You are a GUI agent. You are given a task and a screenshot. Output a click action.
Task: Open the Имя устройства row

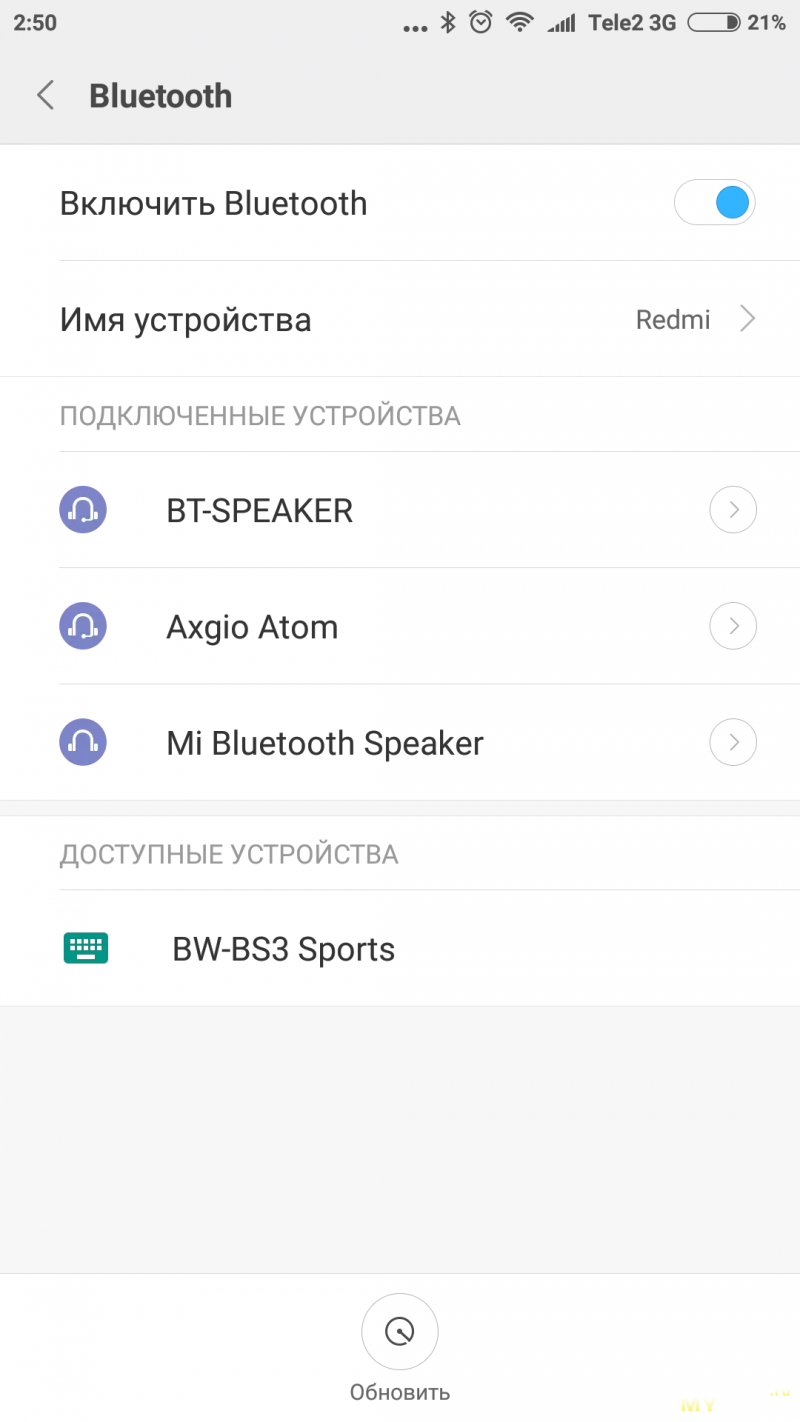click(x=400, y=320)
